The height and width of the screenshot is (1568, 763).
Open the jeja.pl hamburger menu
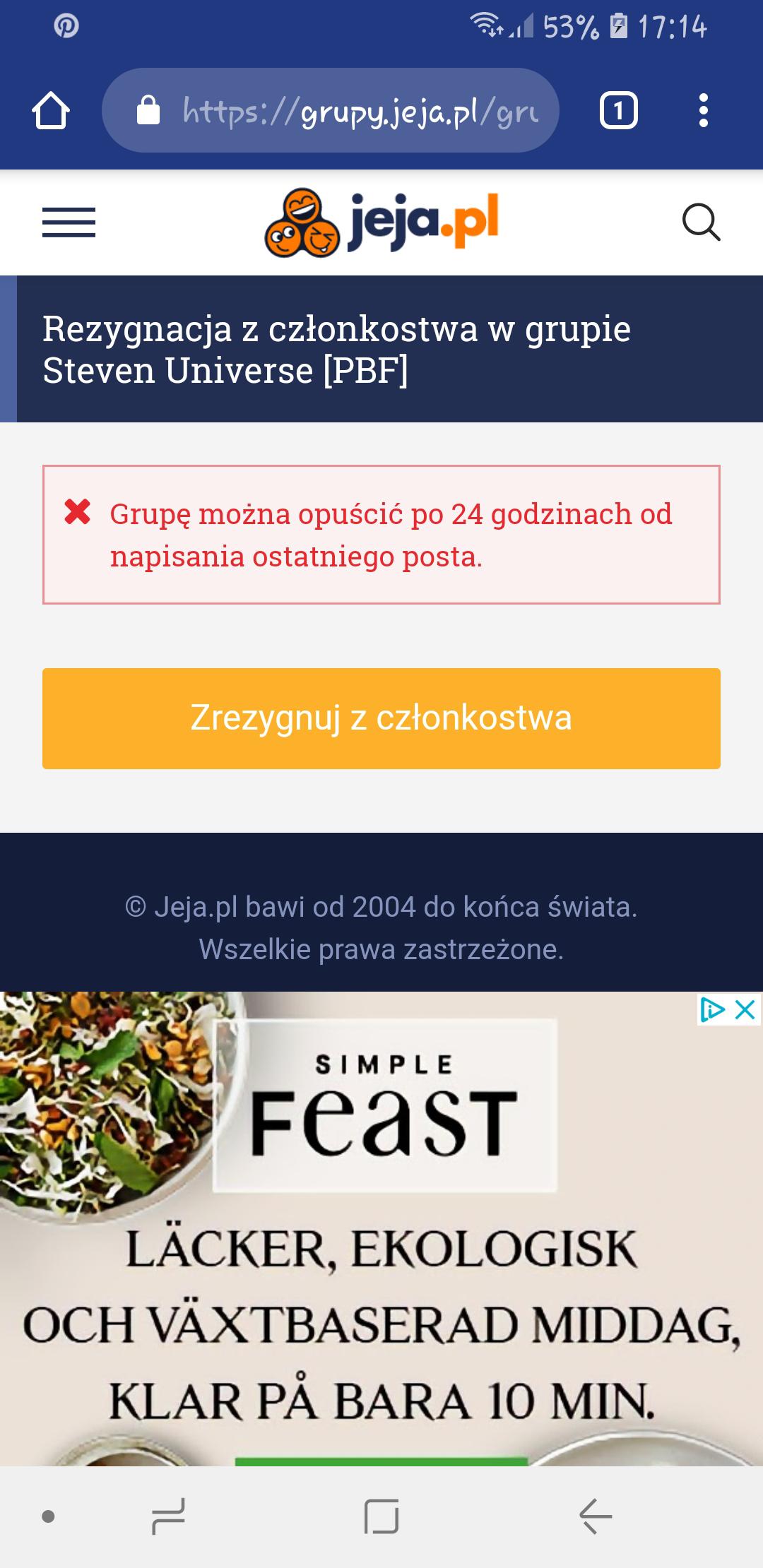point(69,222)
